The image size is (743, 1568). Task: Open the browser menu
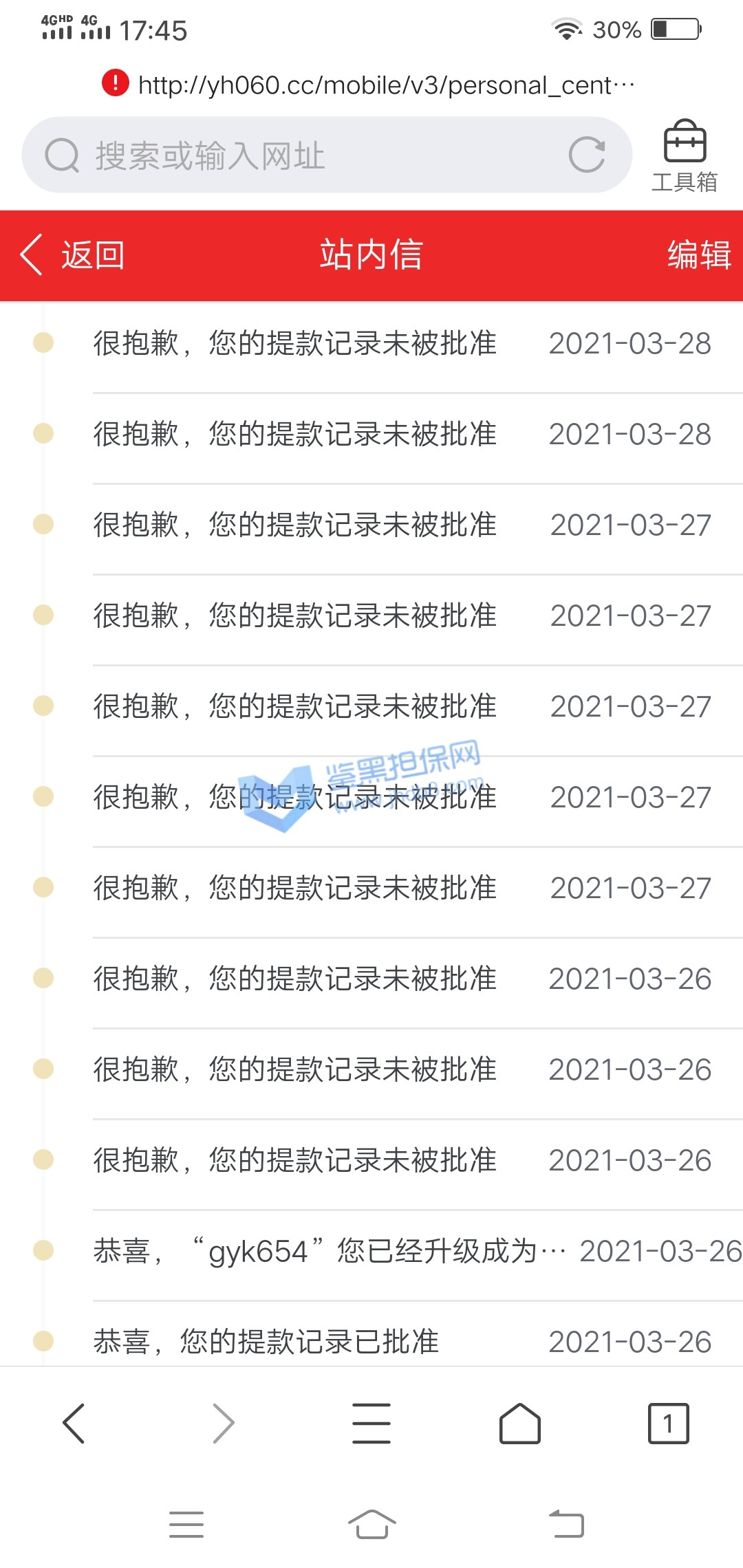(x=371, y=1423)
